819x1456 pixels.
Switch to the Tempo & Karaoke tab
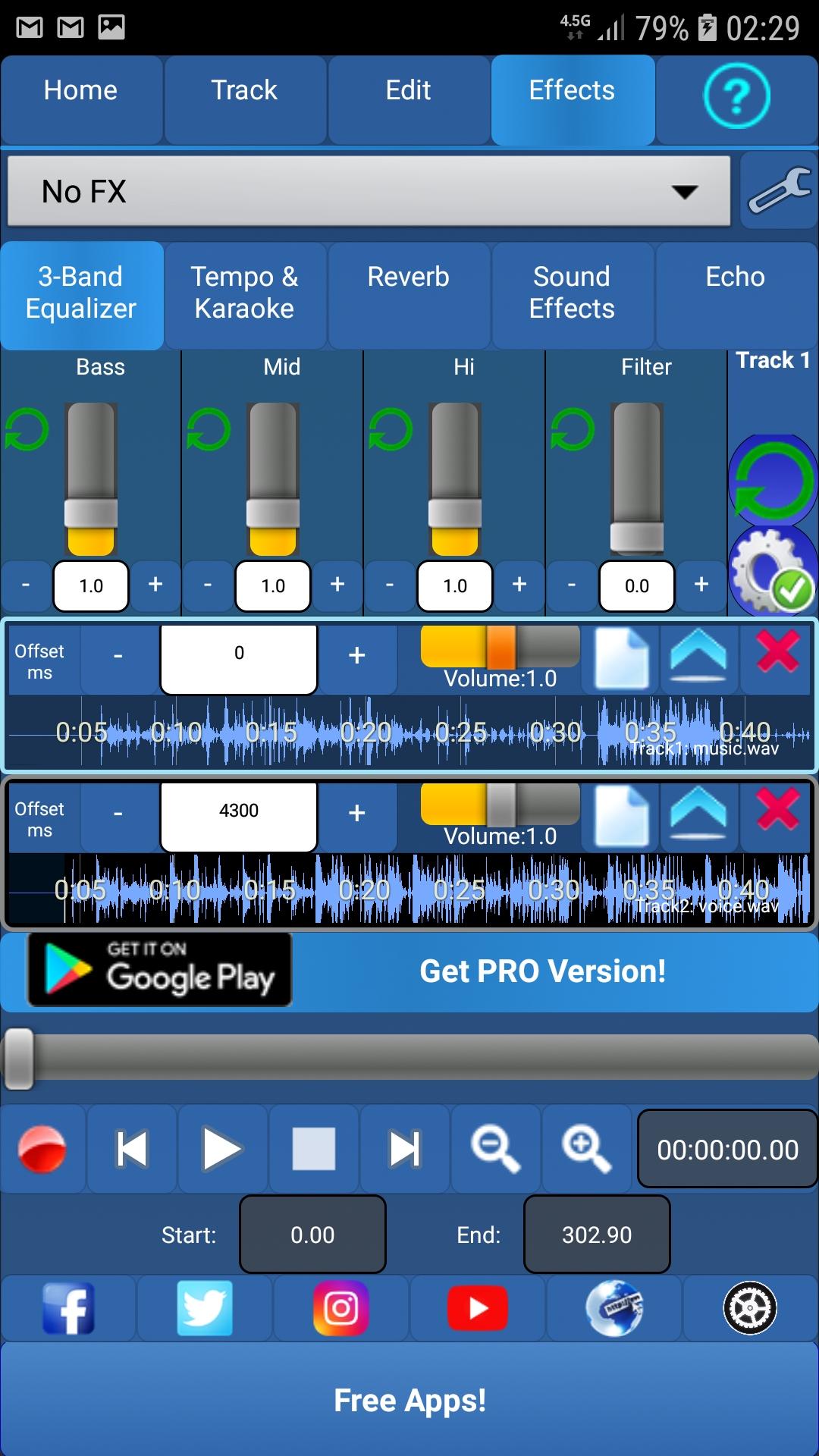[x=245, y=294]
